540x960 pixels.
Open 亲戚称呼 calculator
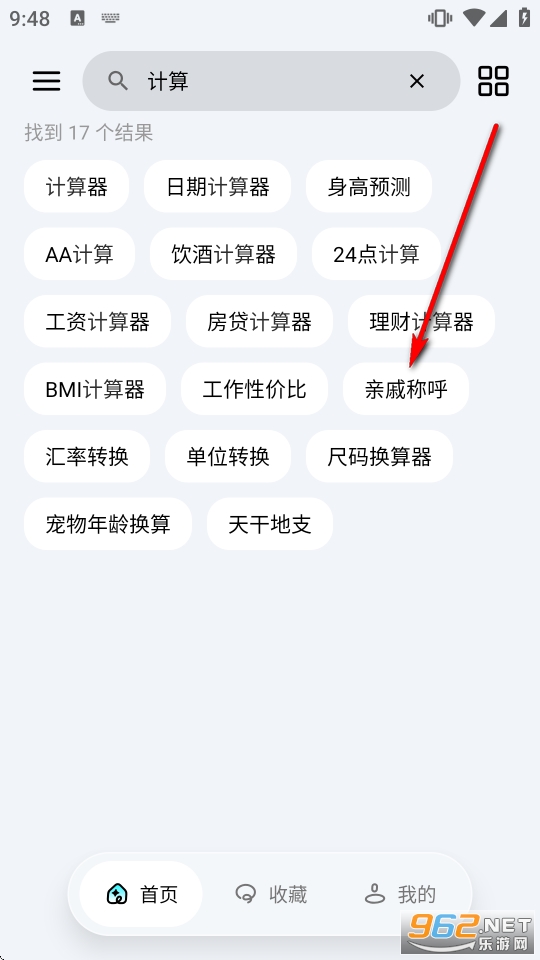(406, 389)
